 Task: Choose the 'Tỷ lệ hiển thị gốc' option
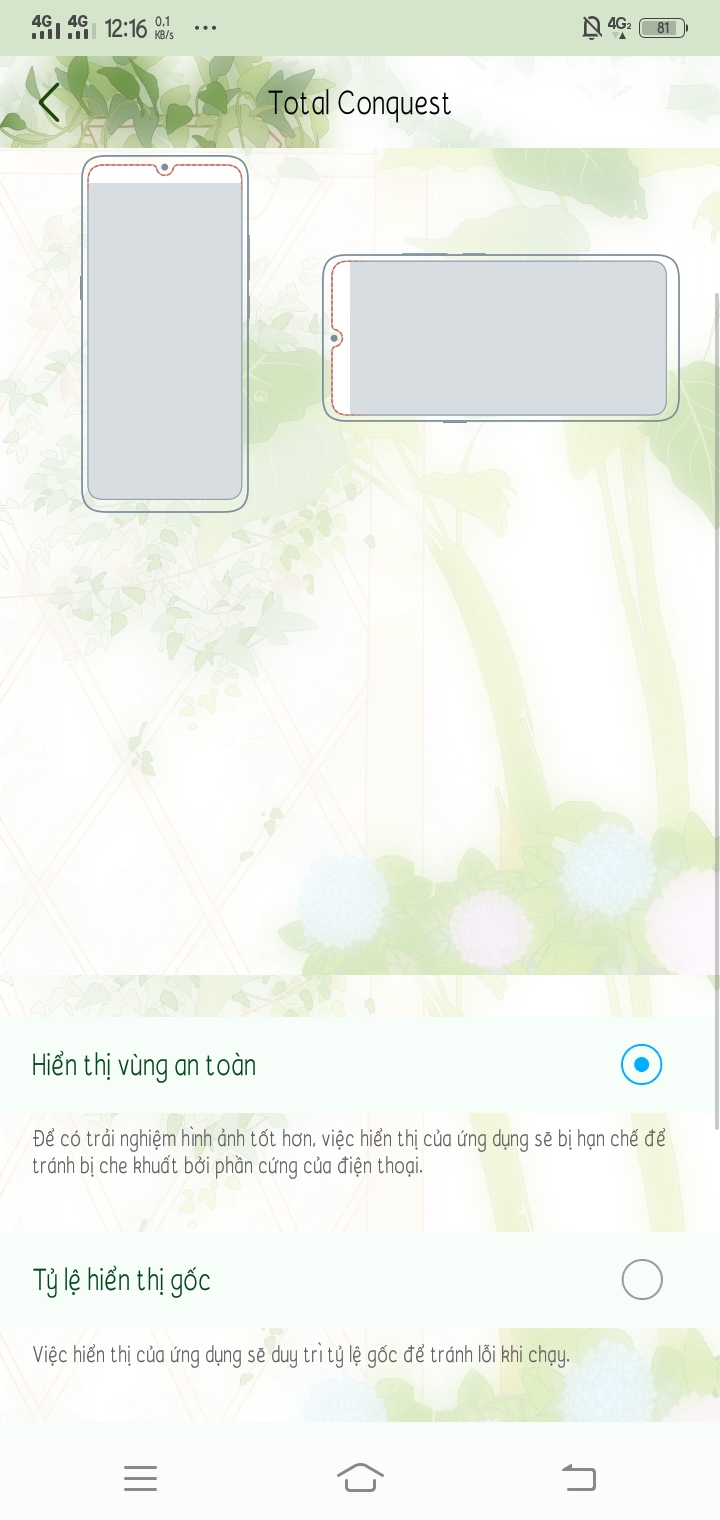point(641,1280)
